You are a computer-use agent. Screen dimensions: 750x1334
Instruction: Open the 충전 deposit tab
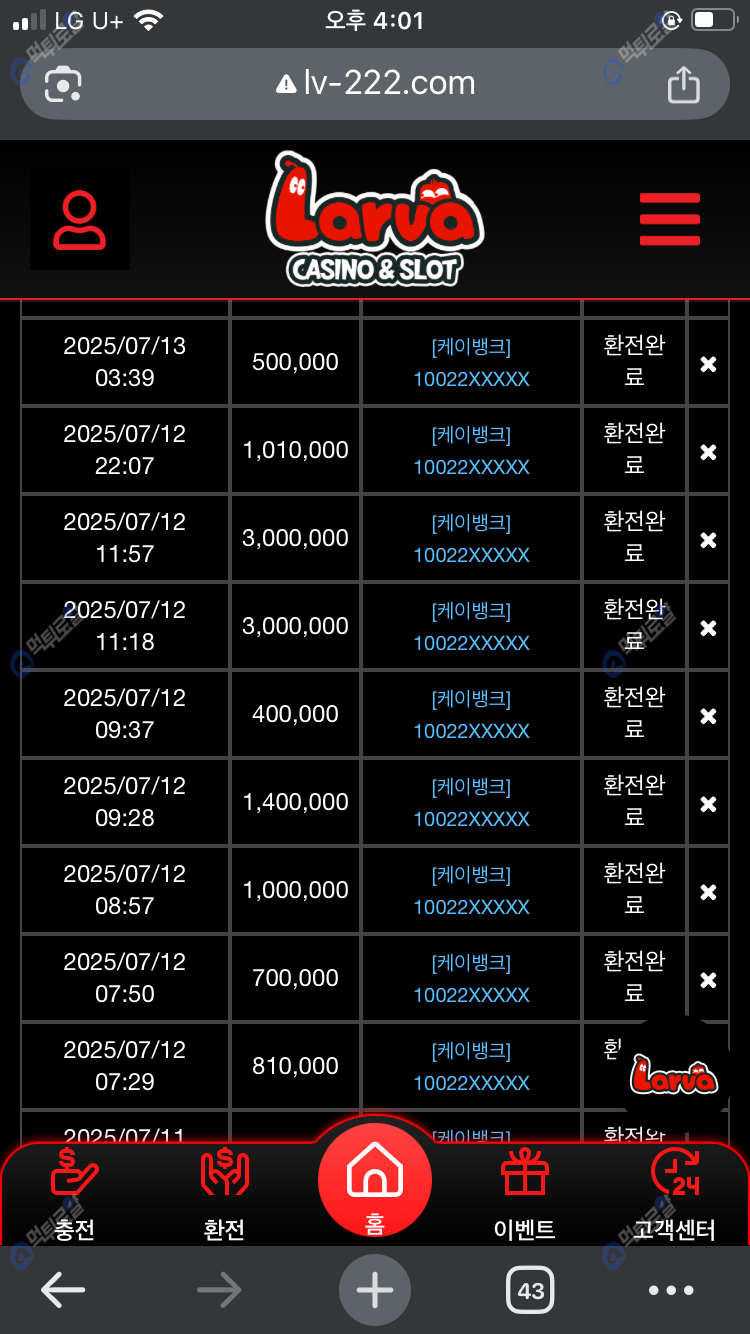click(75, 1195)
